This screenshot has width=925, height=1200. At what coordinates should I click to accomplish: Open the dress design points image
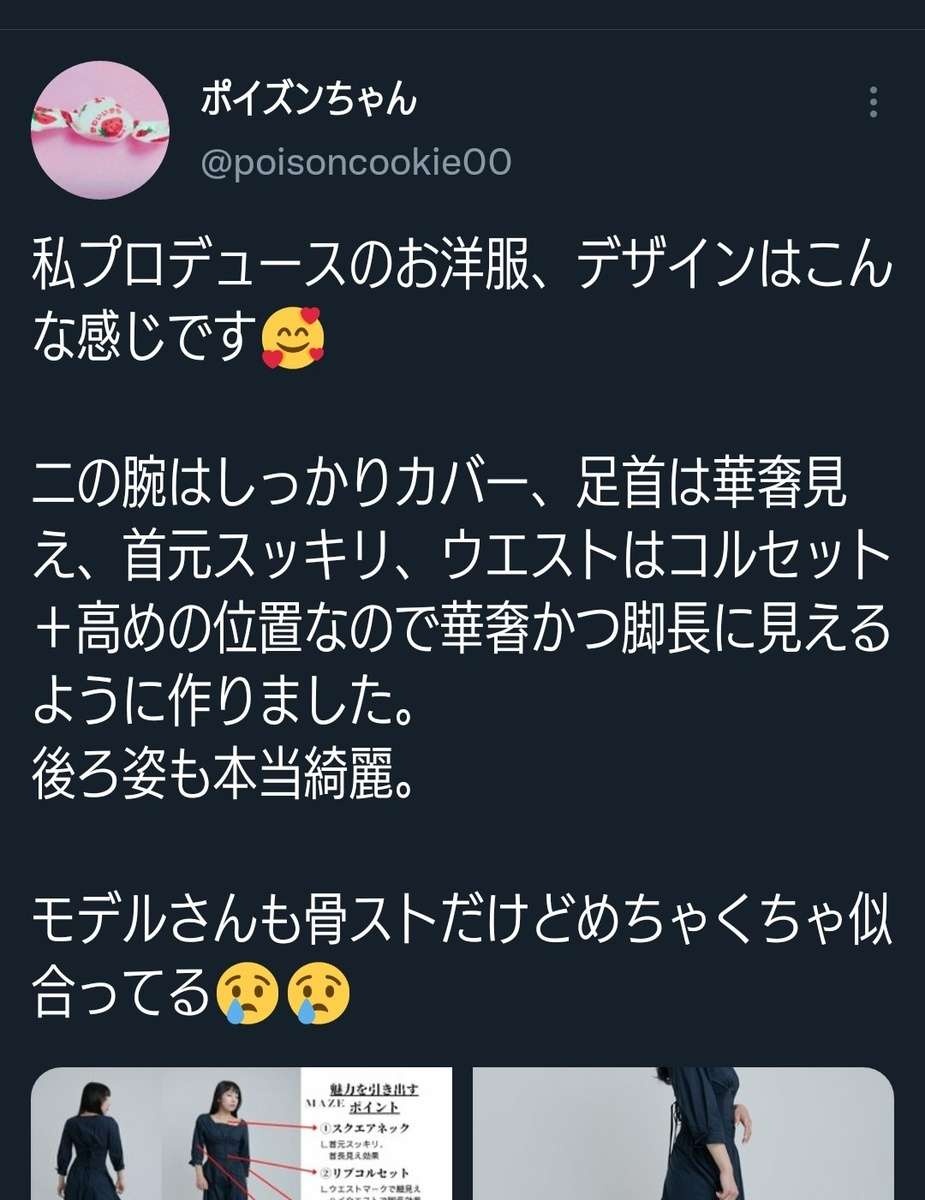[242, 1133]
